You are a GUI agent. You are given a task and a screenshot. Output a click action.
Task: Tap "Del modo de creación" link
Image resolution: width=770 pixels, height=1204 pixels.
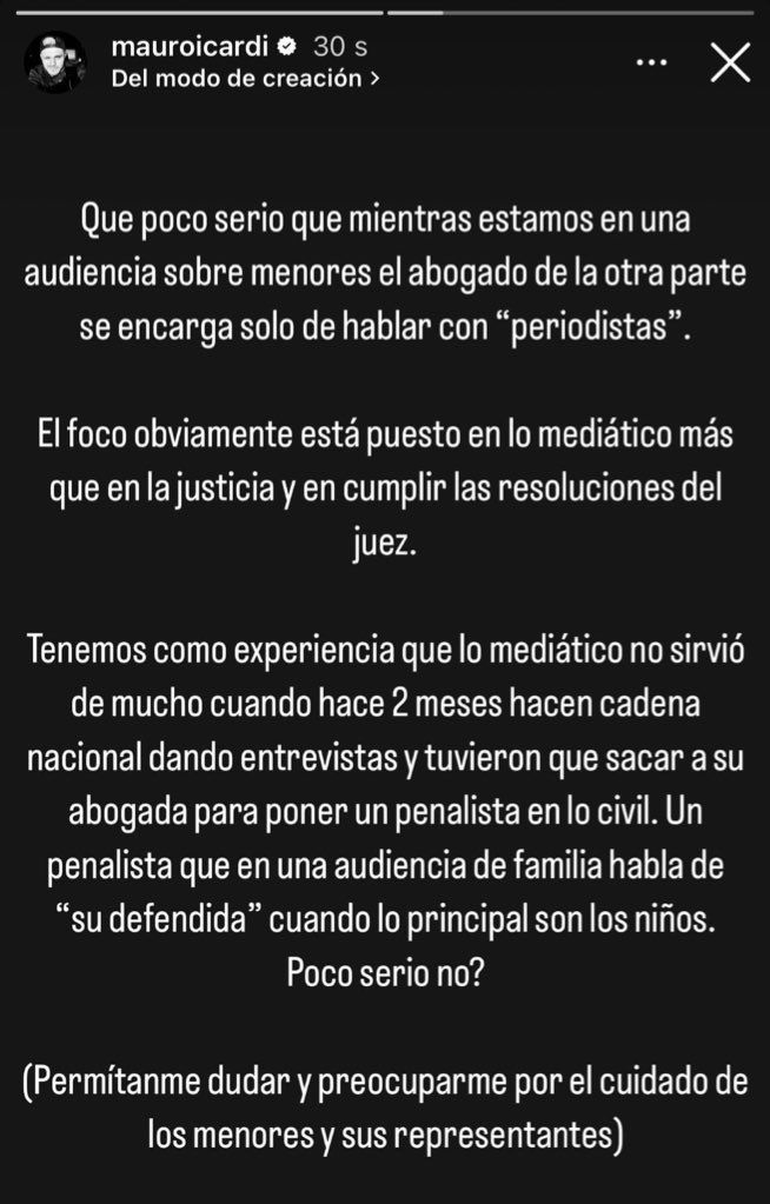(245, 79)
